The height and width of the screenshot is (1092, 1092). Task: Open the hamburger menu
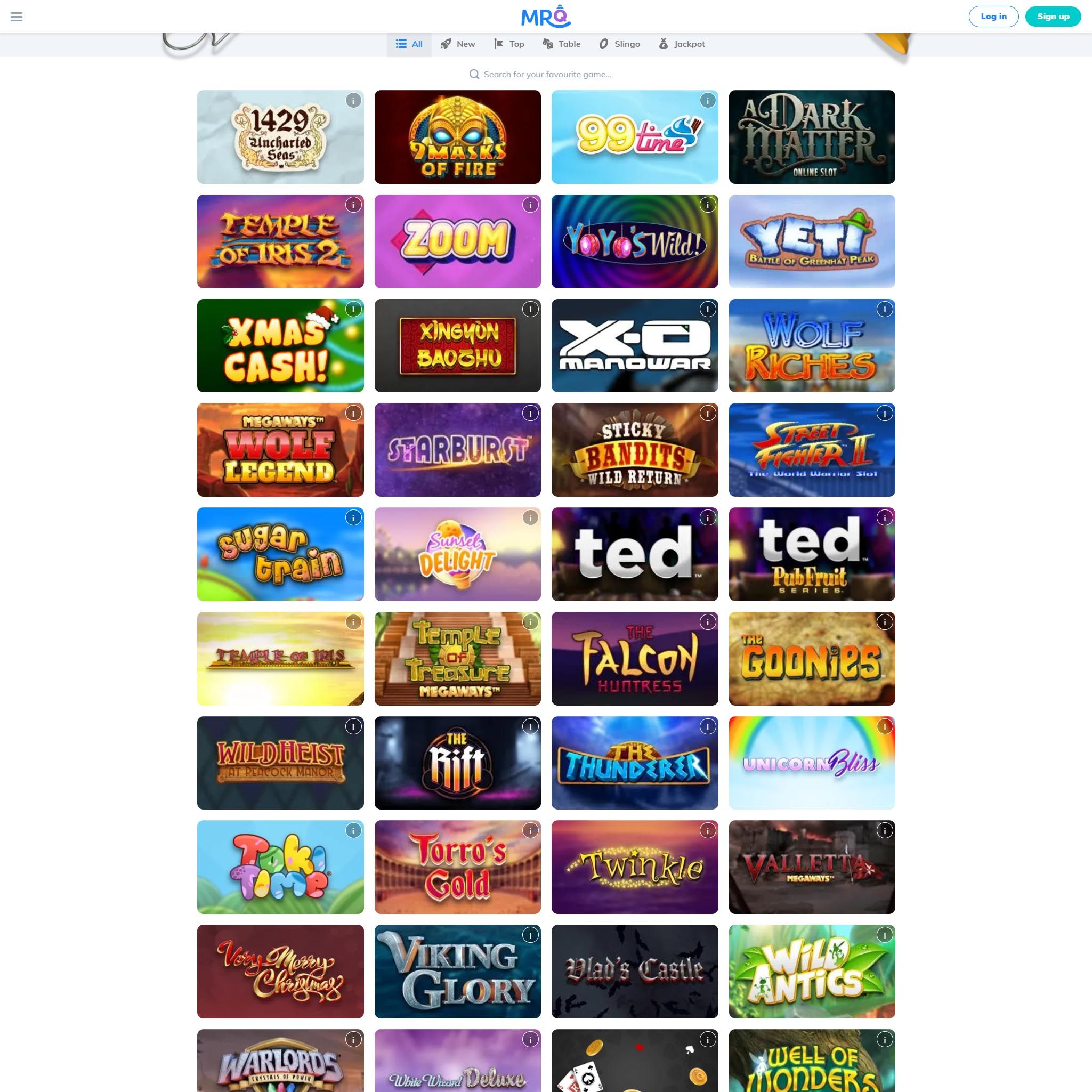17,17
